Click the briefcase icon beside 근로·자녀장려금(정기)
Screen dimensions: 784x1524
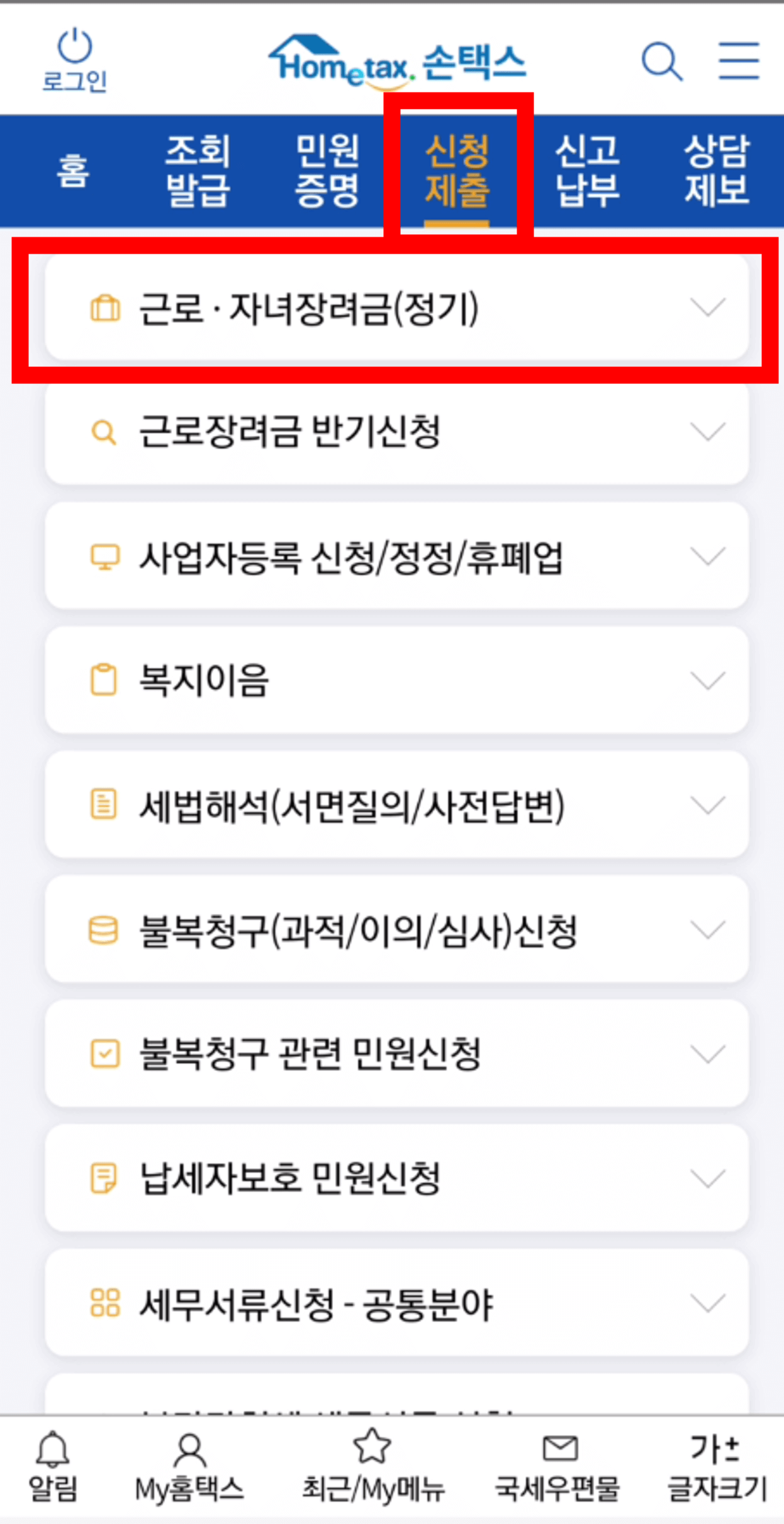pos(104,308)
